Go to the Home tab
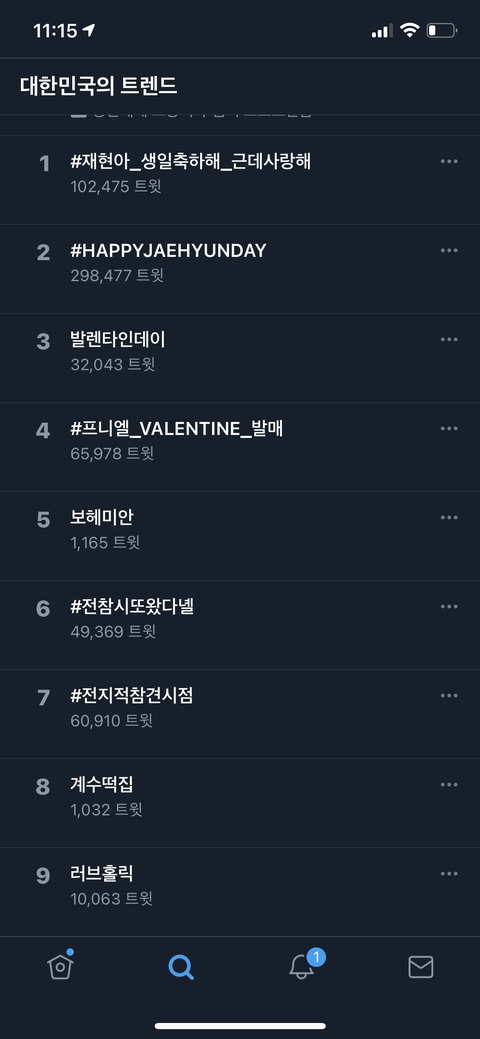480x1039 pixels. (60, 967)
